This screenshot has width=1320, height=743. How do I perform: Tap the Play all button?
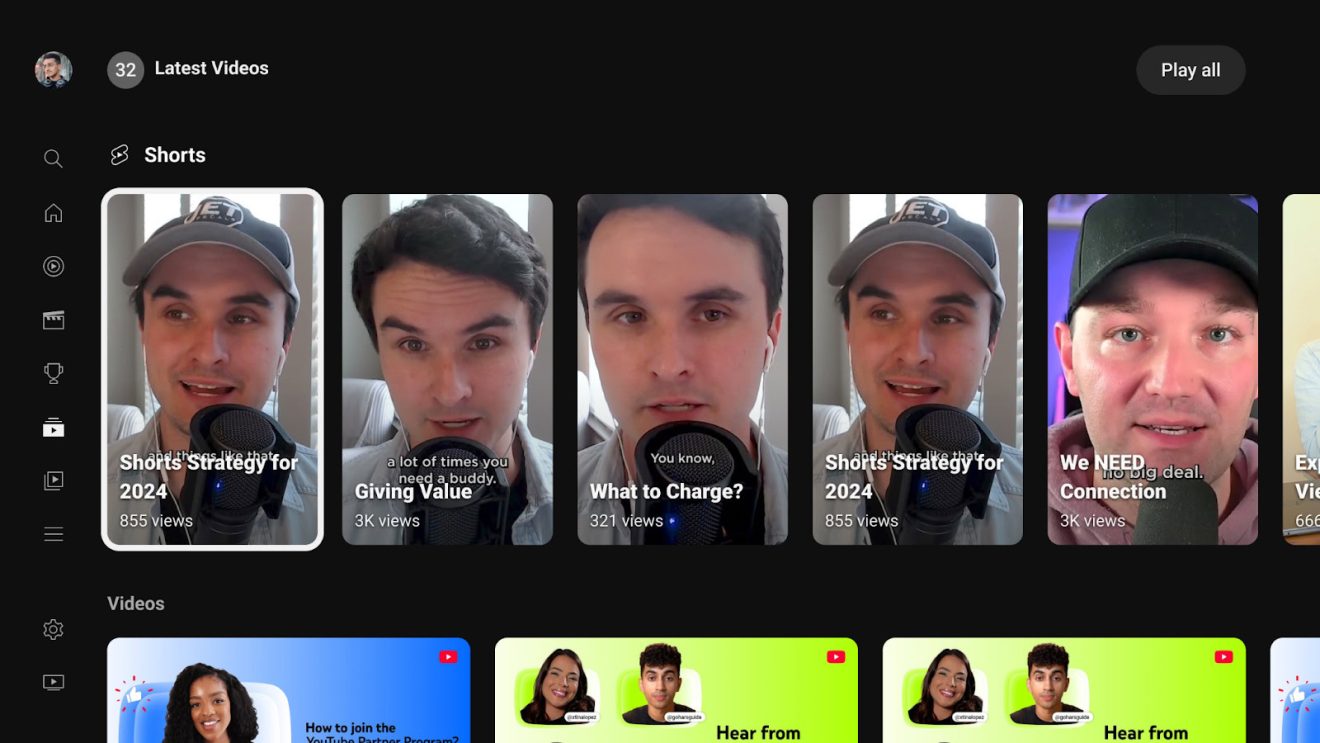pyautogui.click(x=1190, y=70)
